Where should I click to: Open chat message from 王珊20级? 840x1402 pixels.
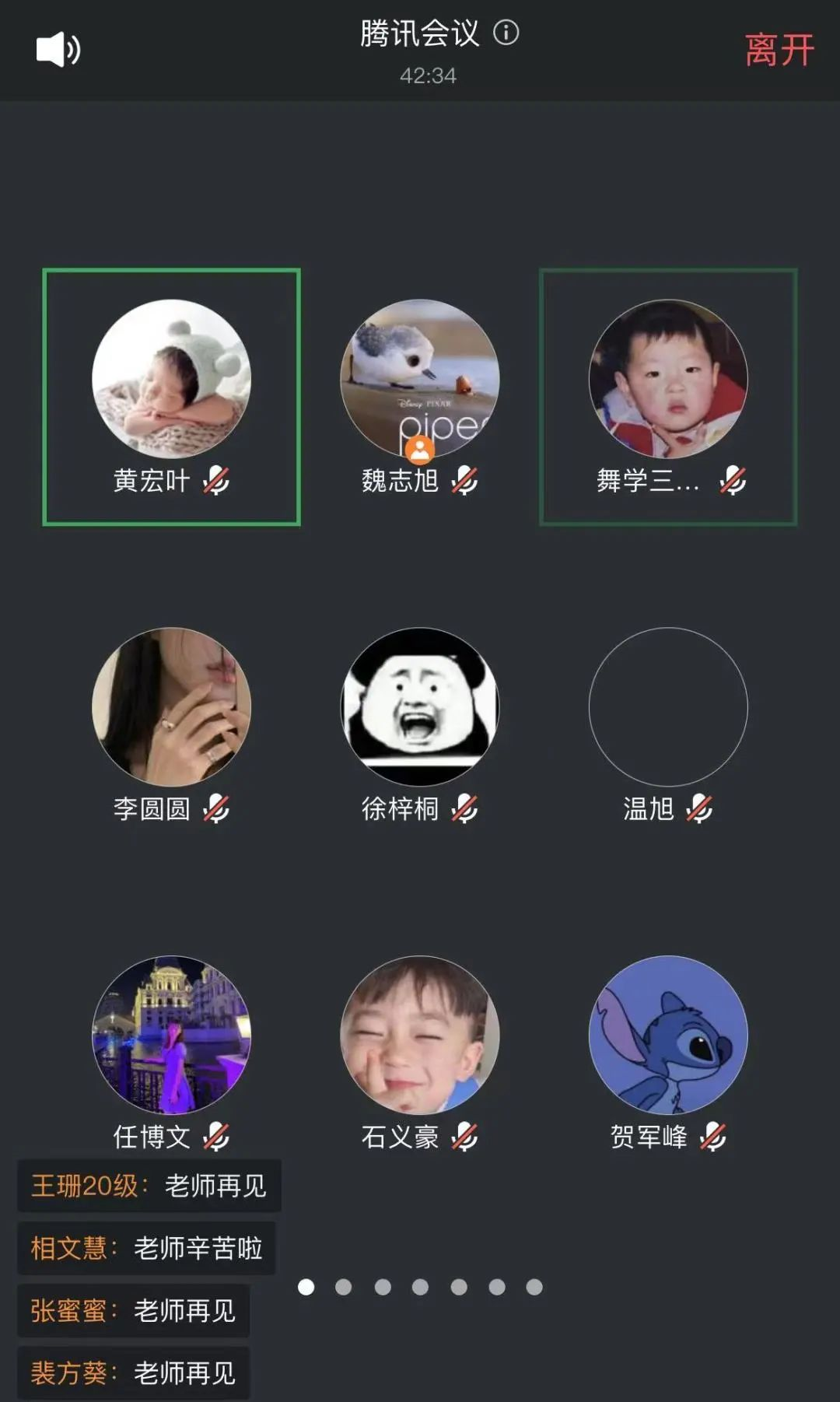click(149, 1186)
